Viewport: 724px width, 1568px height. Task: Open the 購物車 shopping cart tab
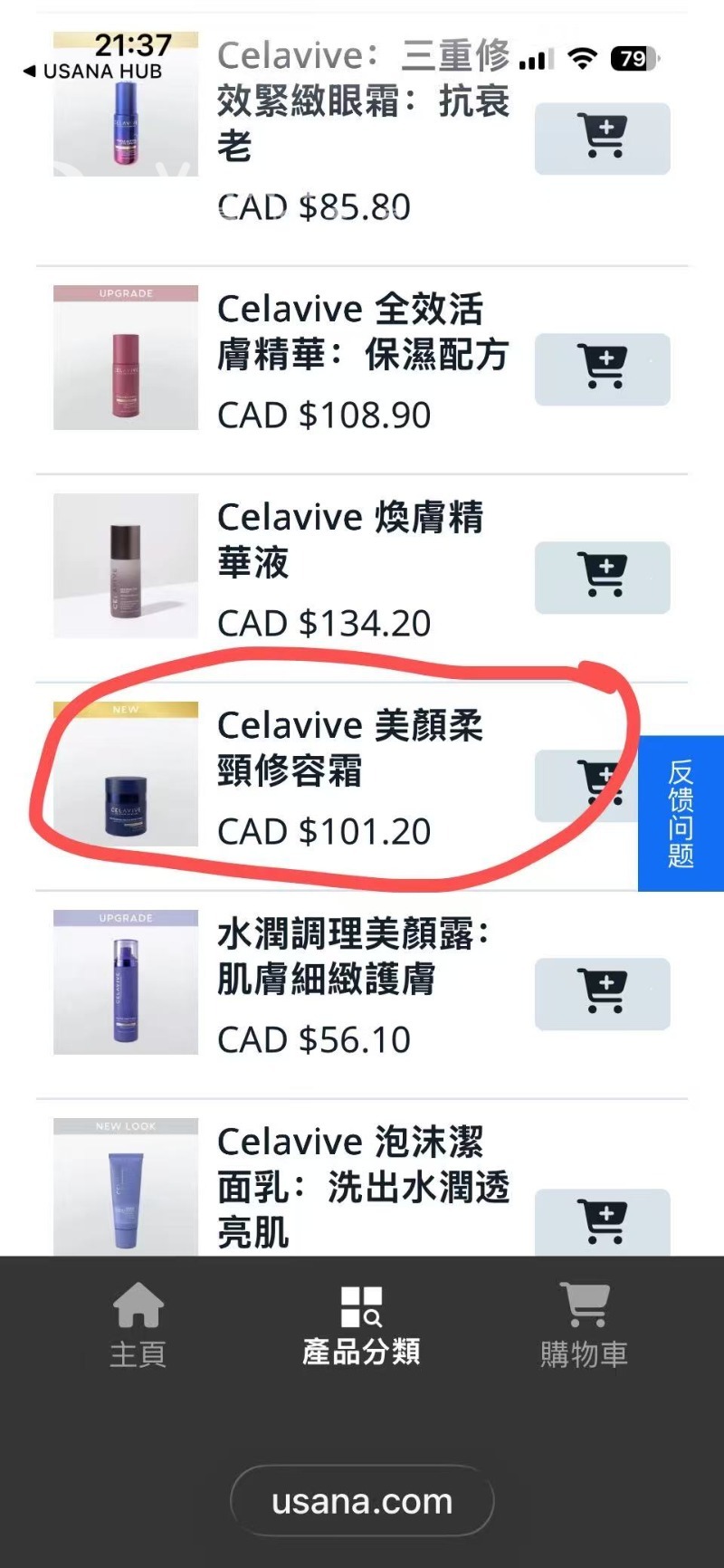584,1325
